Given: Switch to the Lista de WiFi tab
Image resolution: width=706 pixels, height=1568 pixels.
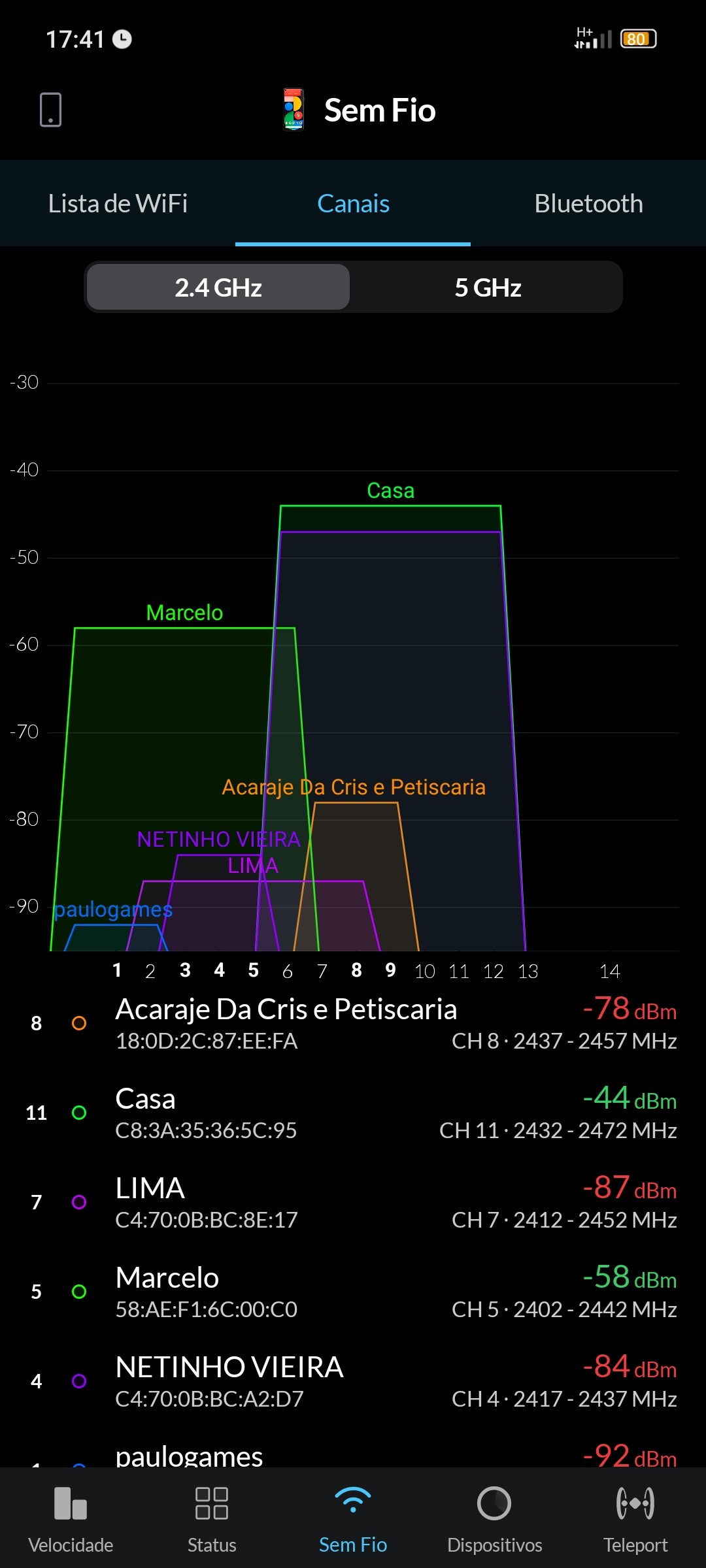Looking at the screenshot, I should (118, 204).
